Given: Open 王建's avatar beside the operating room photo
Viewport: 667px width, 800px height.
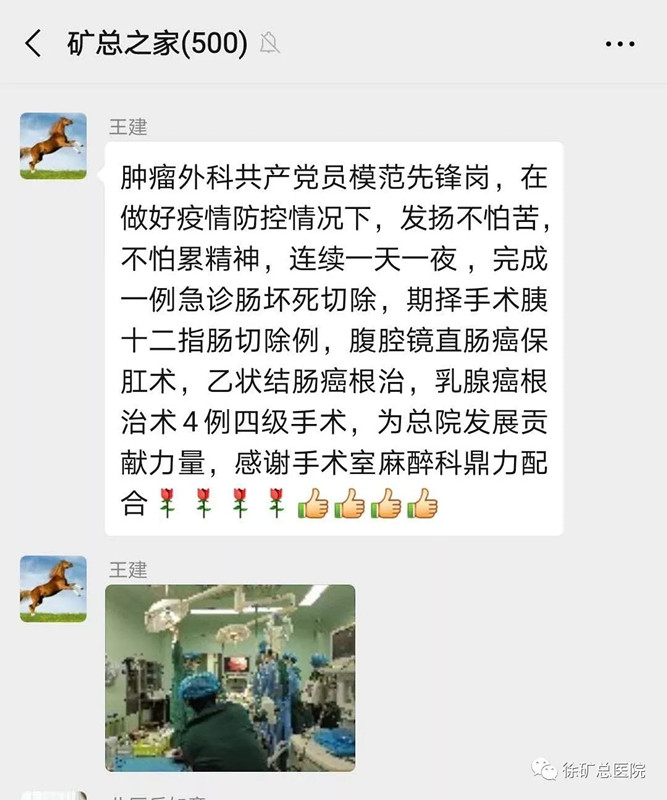Looking at the screenshot, I should (x=53, y=589).
